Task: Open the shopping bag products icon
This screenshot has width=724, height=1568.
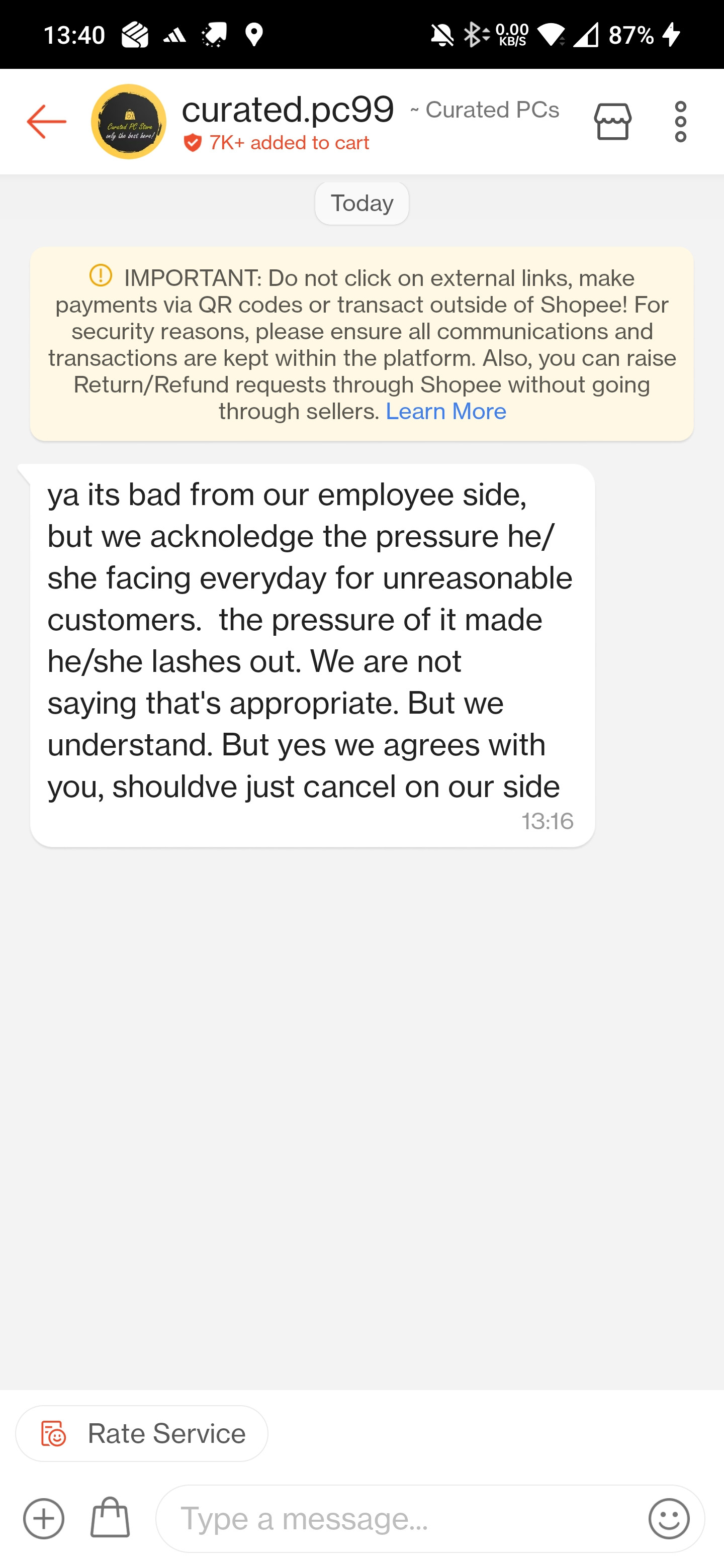Action: tap(110, 1518)
